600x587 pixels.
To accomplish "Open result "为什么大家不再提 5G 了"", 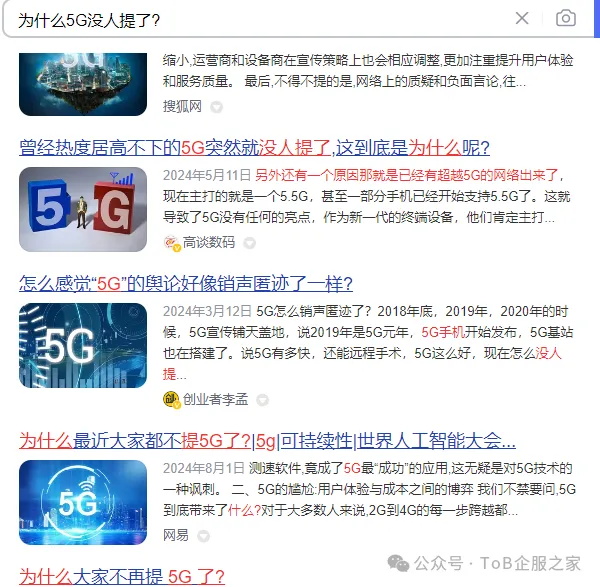I will pos(122,576).
